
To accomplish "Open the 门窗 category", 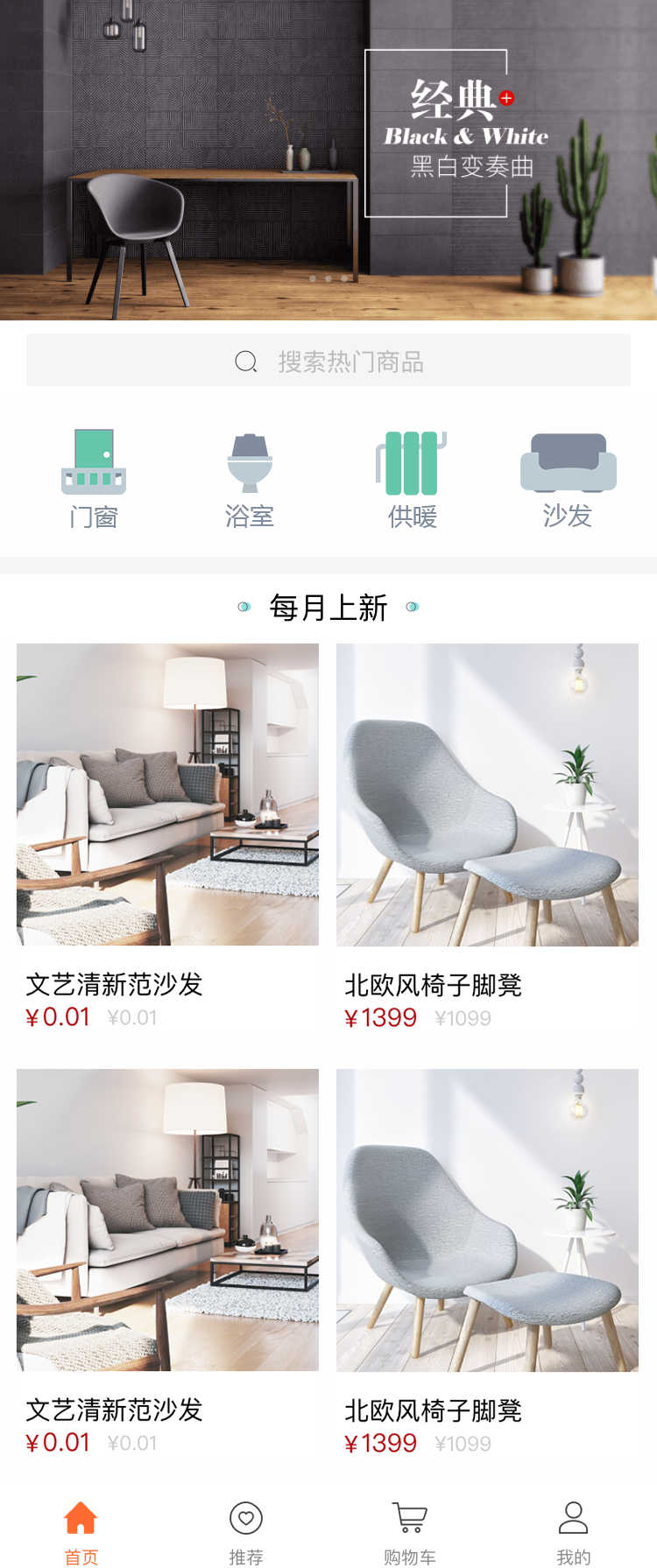I will pos(94,479).
